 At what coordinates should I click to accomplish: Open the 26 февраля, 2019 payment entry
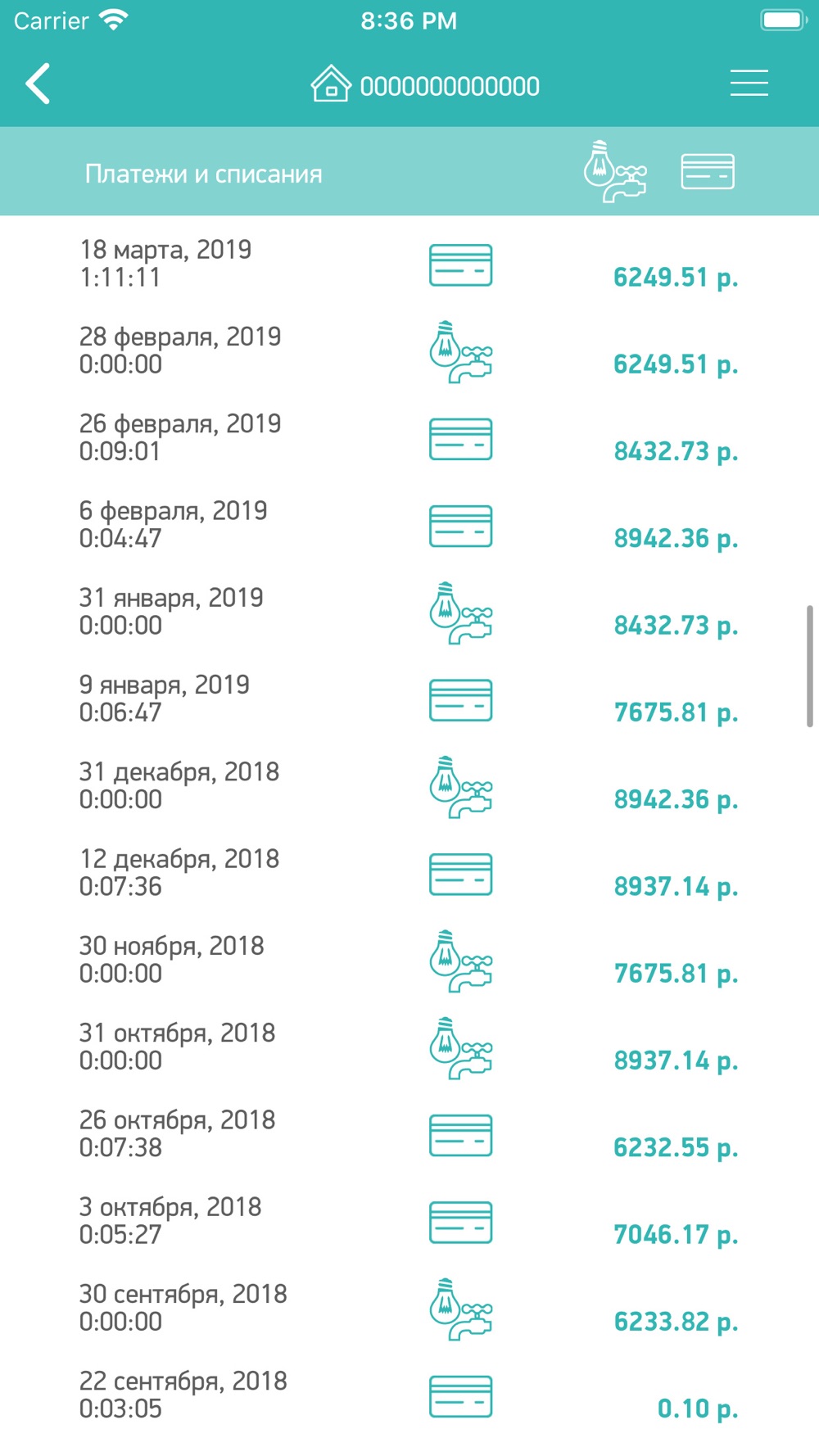coord(409,437)
